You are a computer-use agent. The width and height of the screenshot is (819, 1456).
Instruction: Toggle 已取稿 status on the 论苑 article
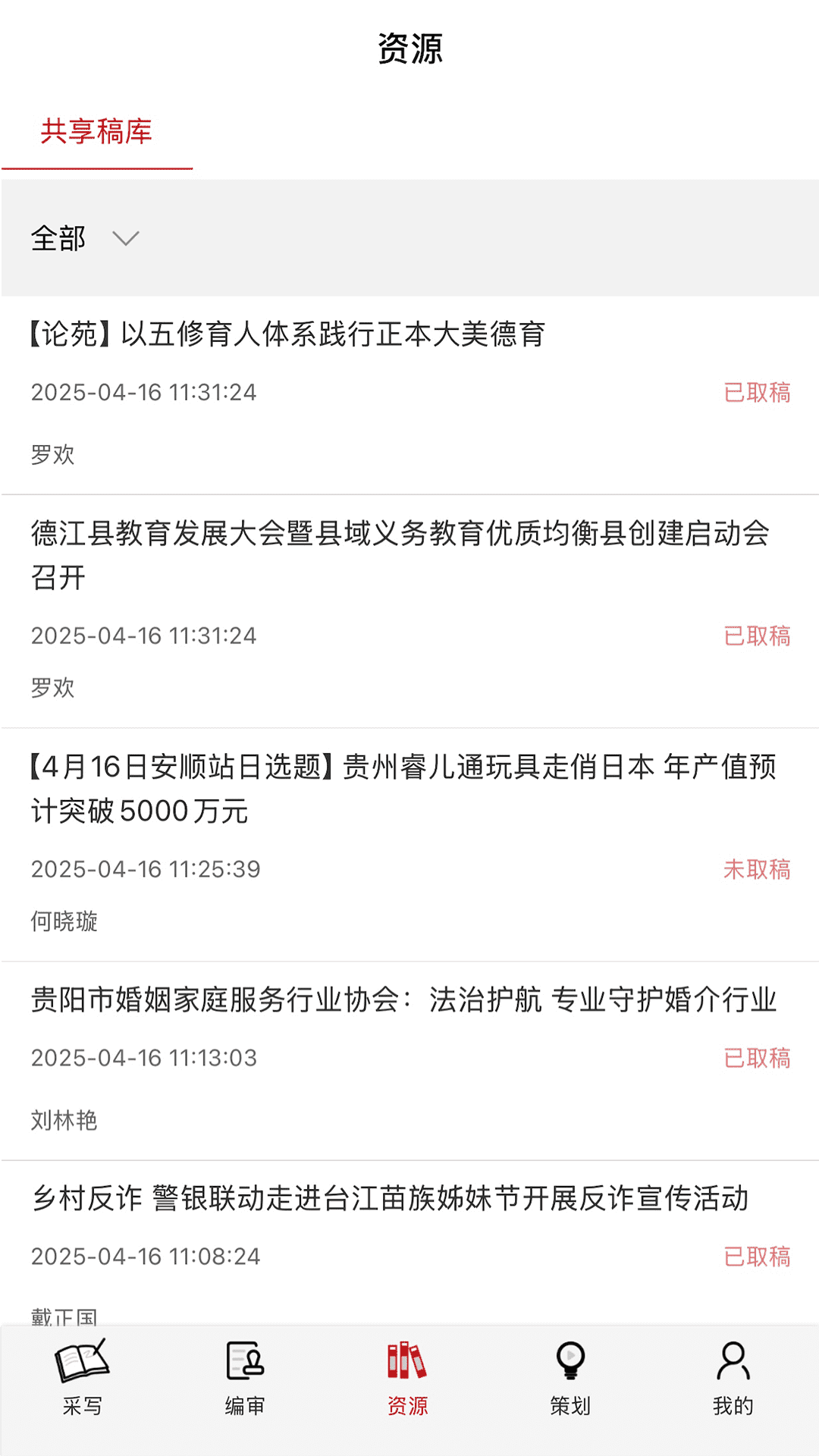coord(757,394)
